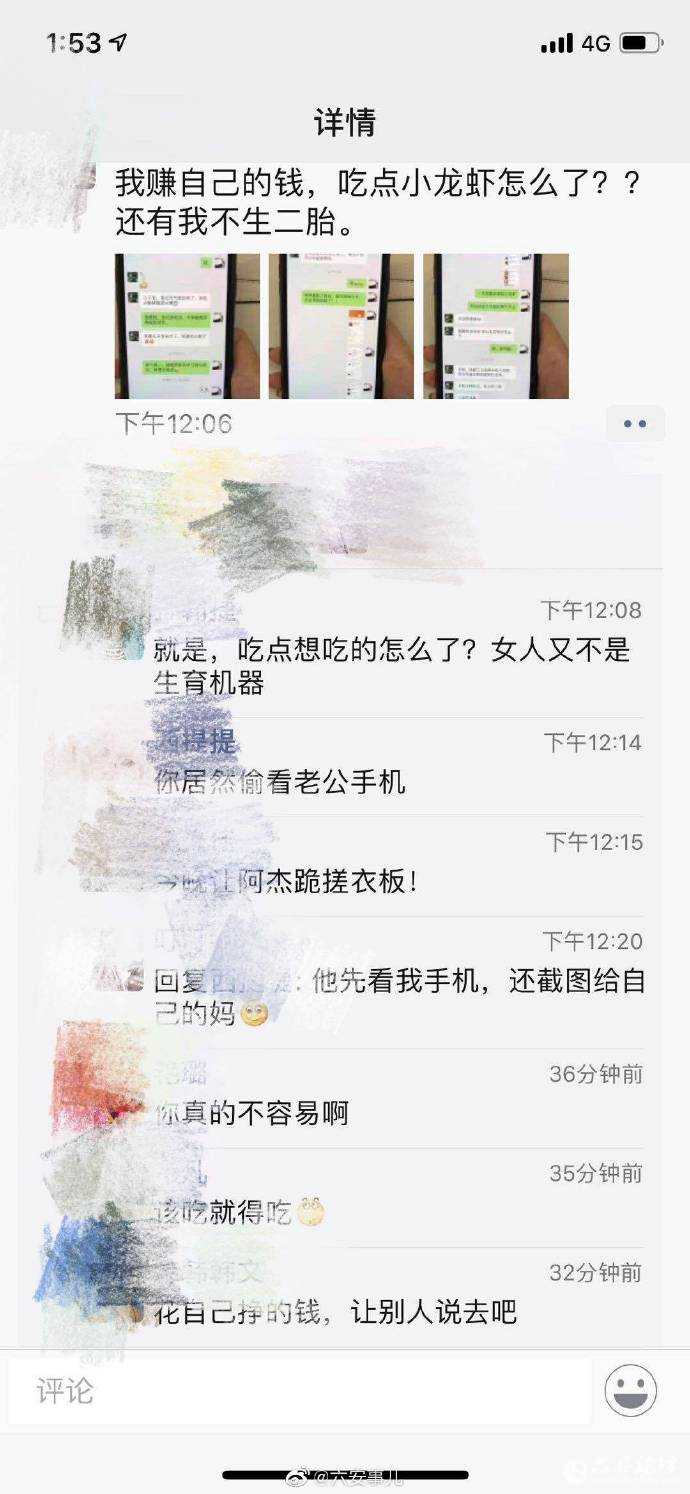The width and height of the screenshot is (690, 1494).
Task: View the middle photo of the post
Action: point(341,326)
